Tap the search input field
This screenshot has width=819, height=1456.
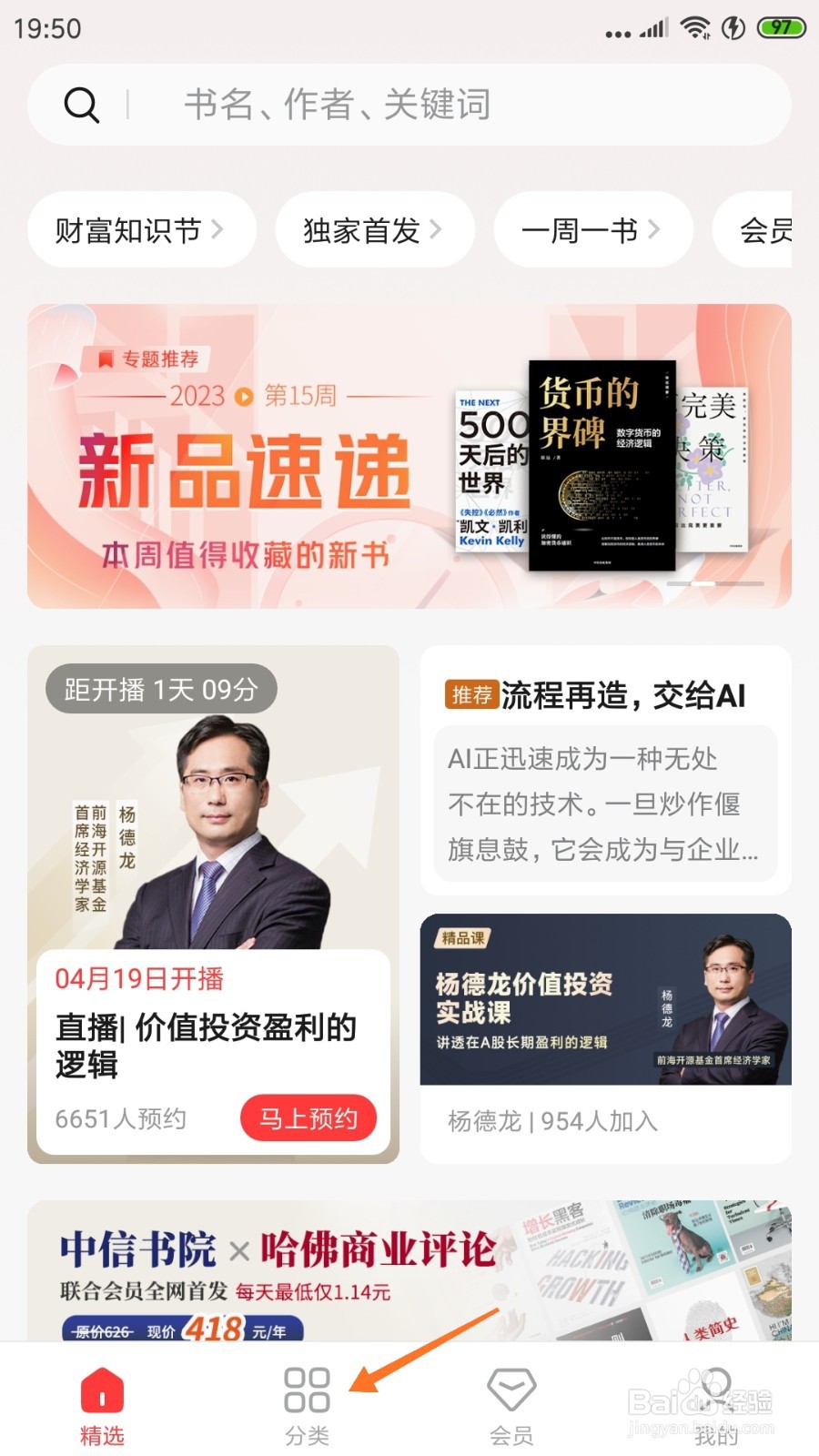(x=337, y=104)
